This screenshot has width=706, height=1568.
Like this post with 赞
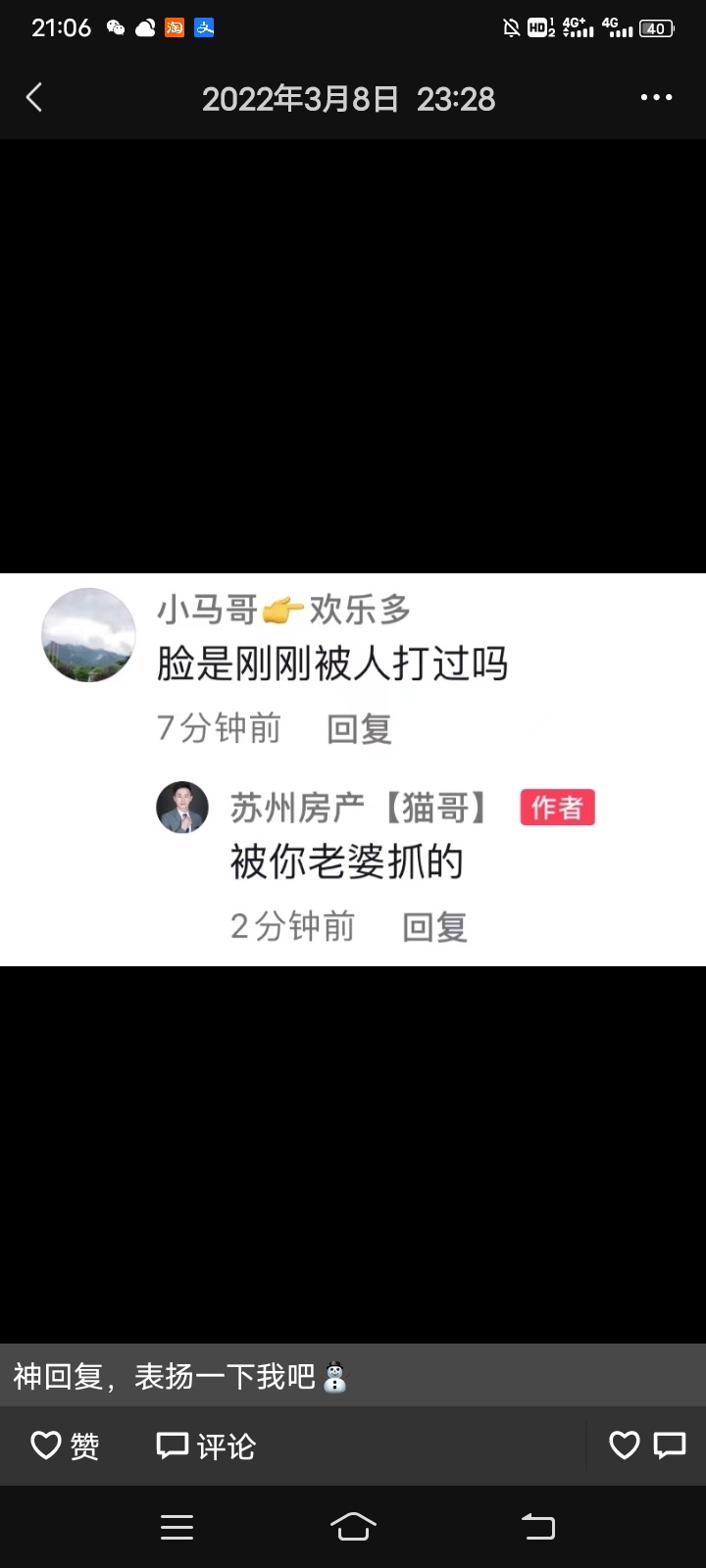click(x=66, y=1445)
